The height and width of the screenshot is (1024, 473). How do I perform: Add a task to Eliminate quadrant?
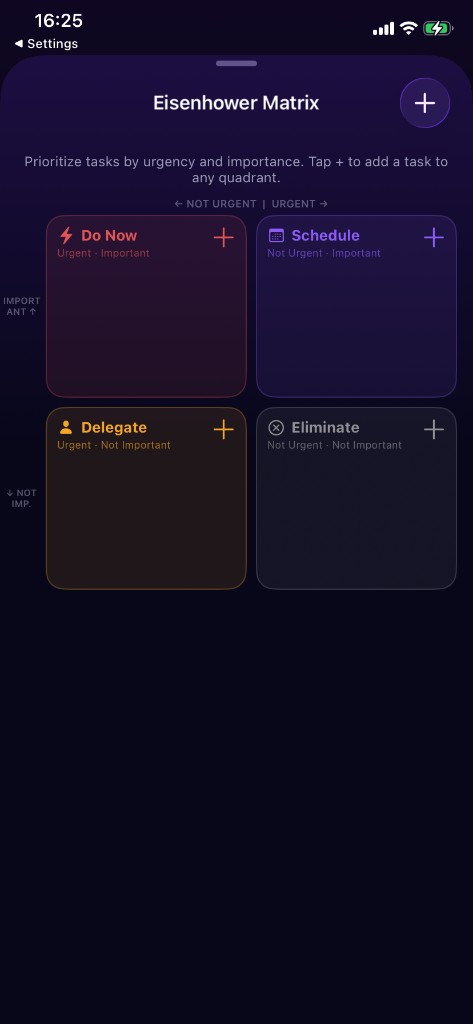click(434, 430)
